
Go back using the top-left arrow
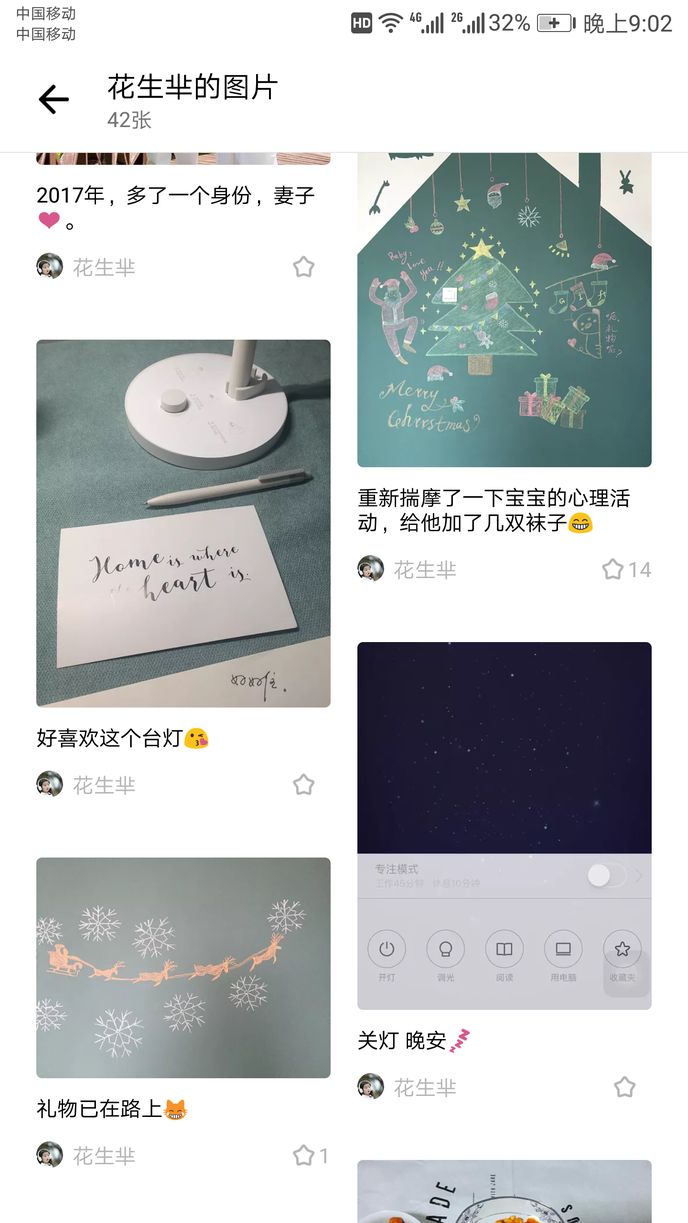coord(53,99)
